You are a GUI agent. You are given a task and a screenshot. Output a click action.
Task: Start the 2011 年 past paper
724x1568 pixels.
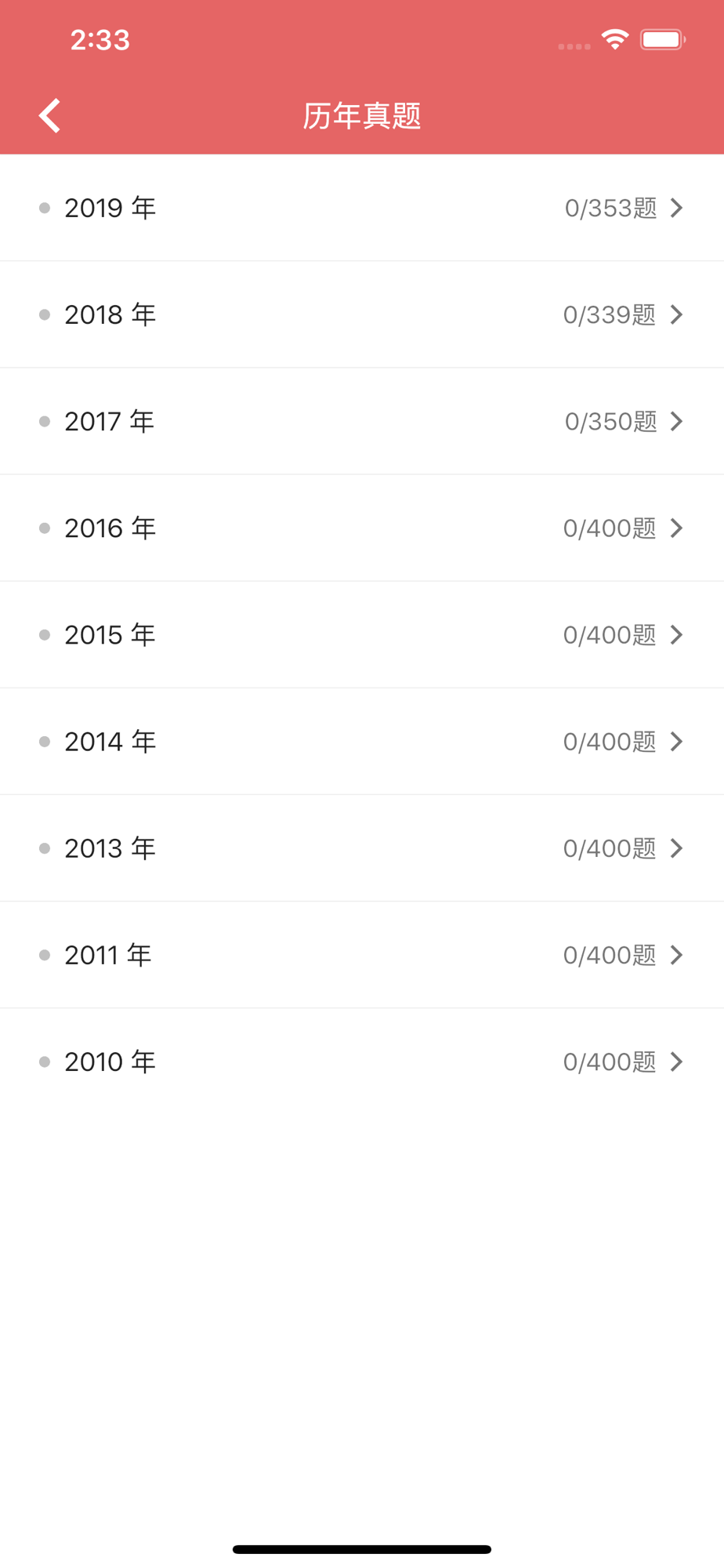(x=360, y=954)
